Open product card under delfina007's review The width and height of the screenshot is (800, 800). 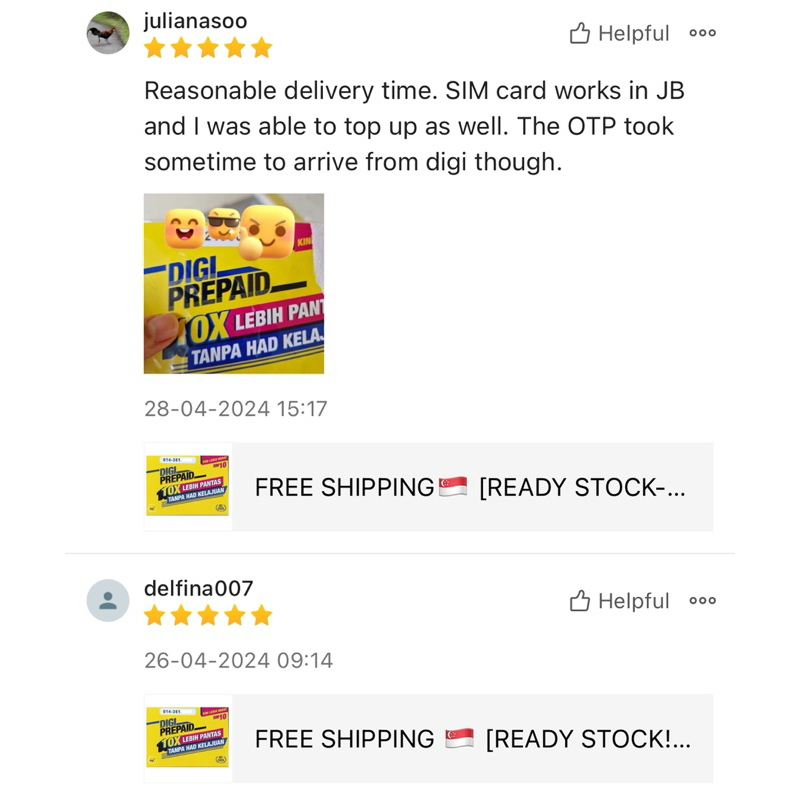click(x=429, y=738)
